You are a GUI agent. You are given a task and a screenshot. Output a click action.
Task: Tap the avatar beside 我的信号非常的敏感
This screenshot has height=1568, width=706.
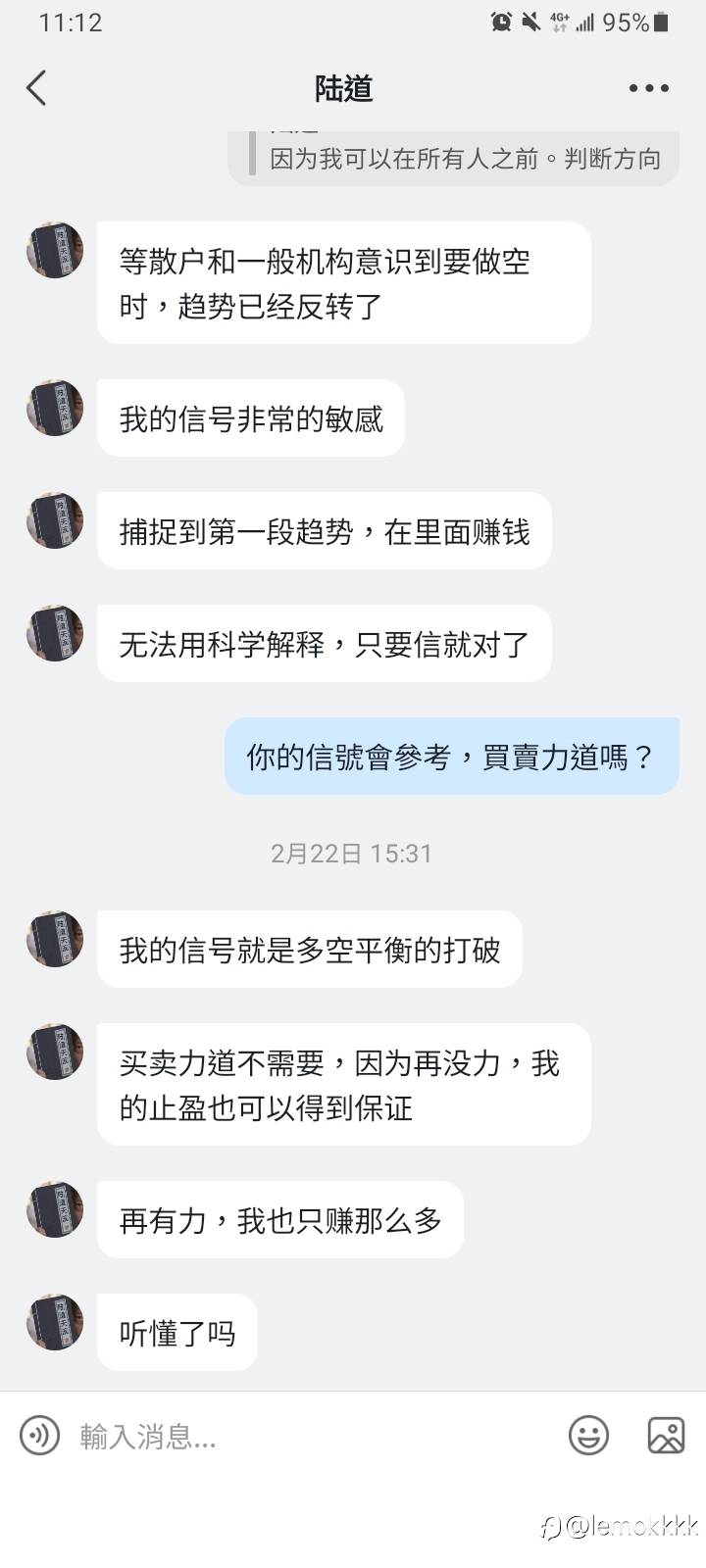pyautogui.click(x=54, y=409)
